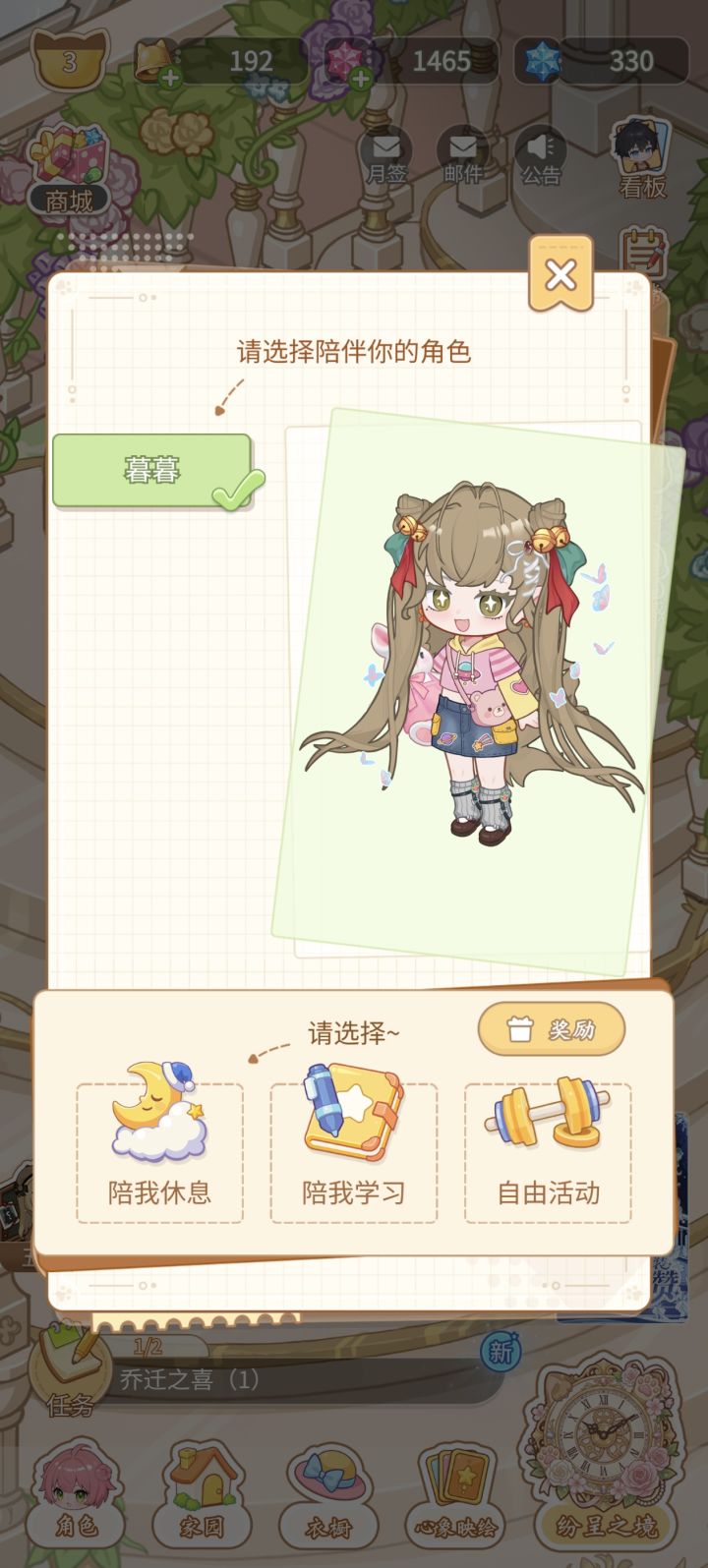Open the 奖励 rewards button
708x1568 pixels.
(x=548, y=1028)
